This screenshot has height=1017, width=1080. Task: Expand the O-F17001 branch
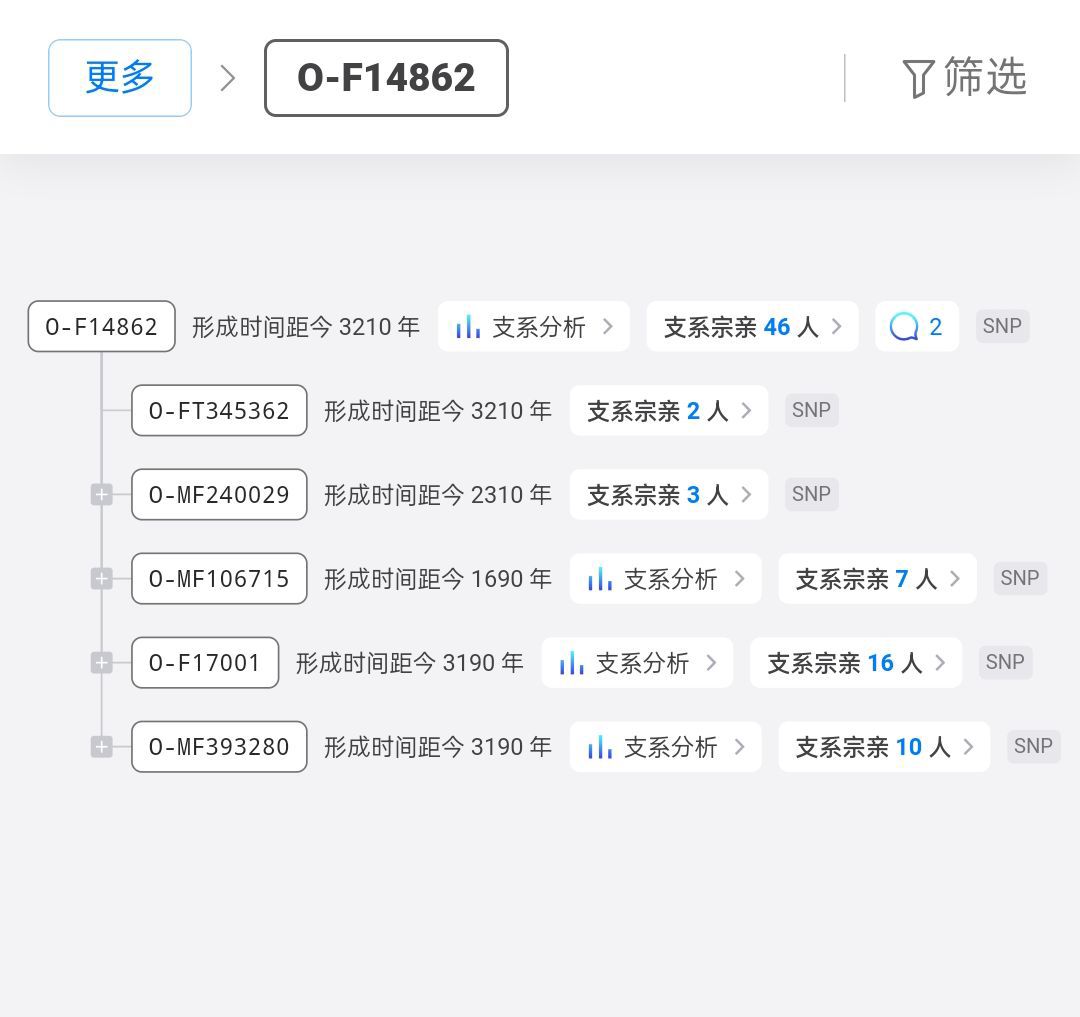coord(102,663)
